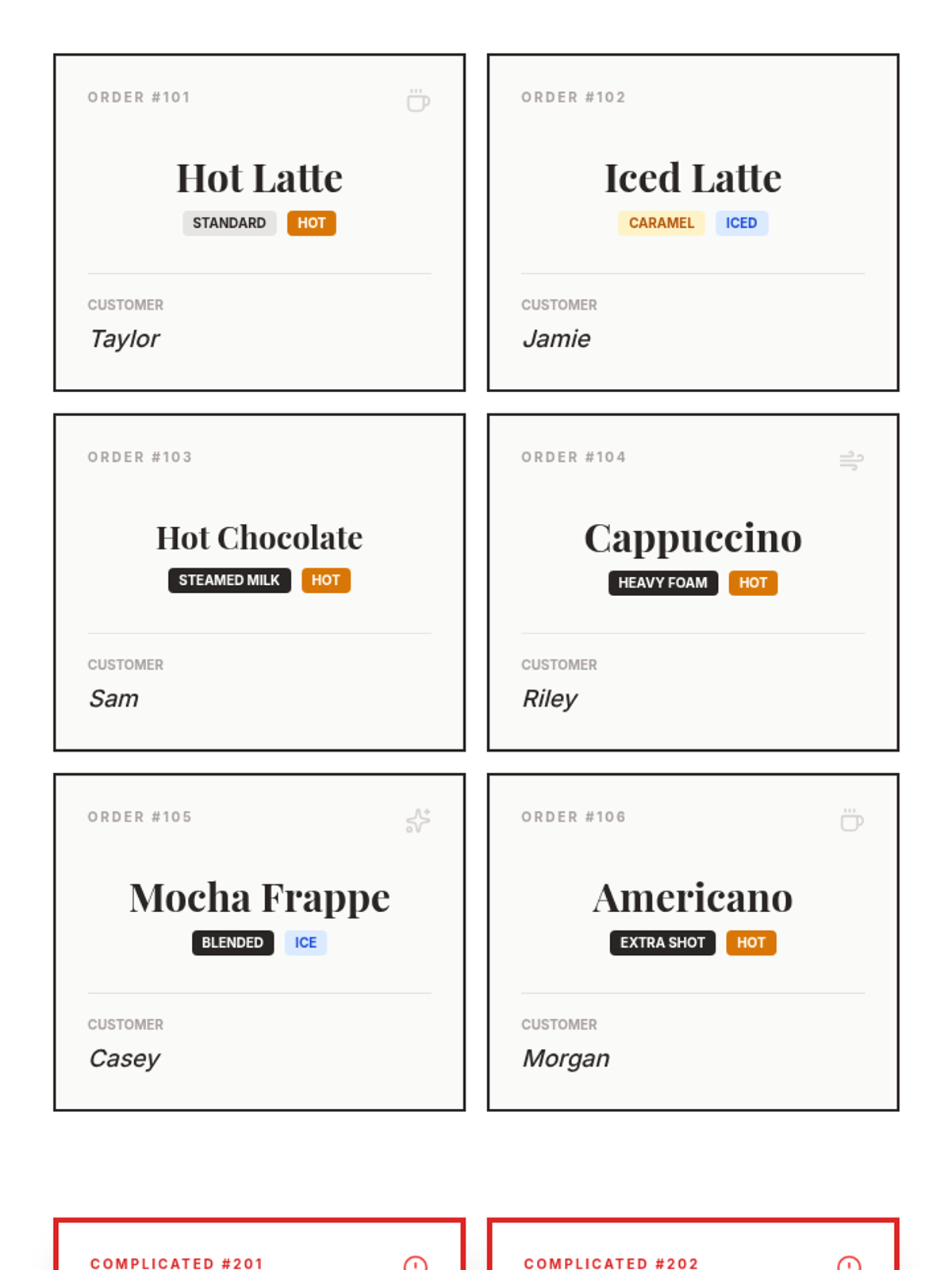Select the Iced Latte order for Jamie
The image size is (952, 1270).
693,222
